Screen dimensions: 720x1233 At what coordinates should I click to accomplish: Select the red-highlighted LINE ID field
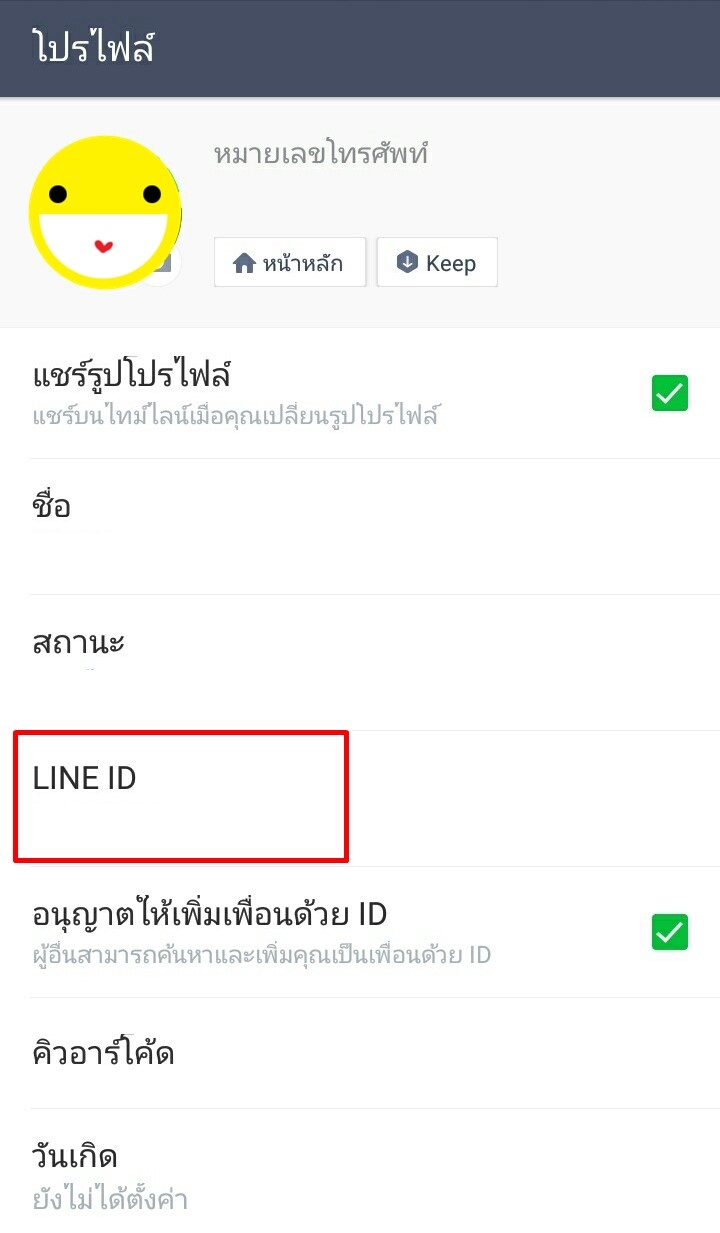click(180, 796)
